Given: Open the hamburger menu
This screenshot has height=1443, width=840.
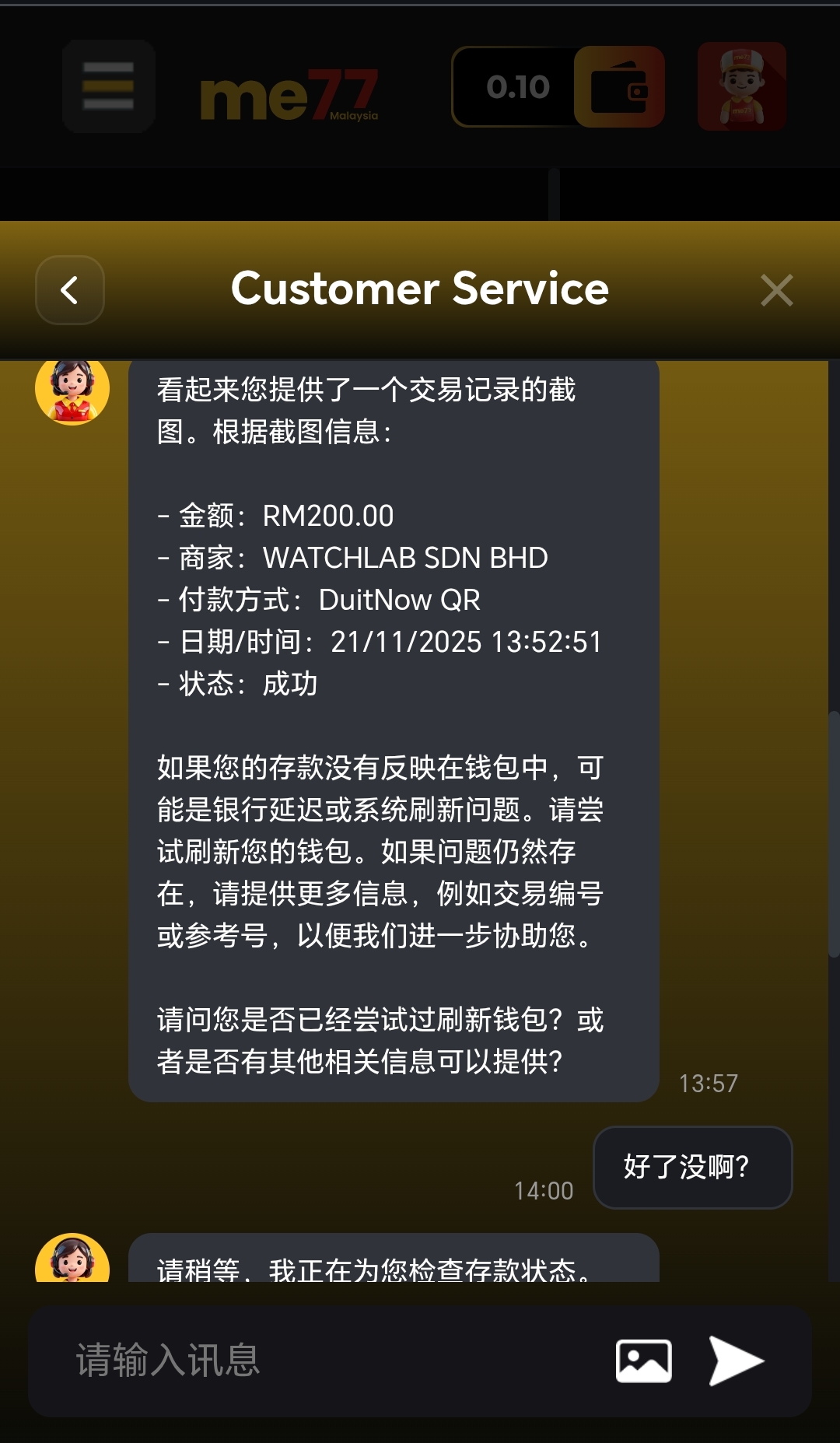Looking at the screenshot, I should click(108, 86).
